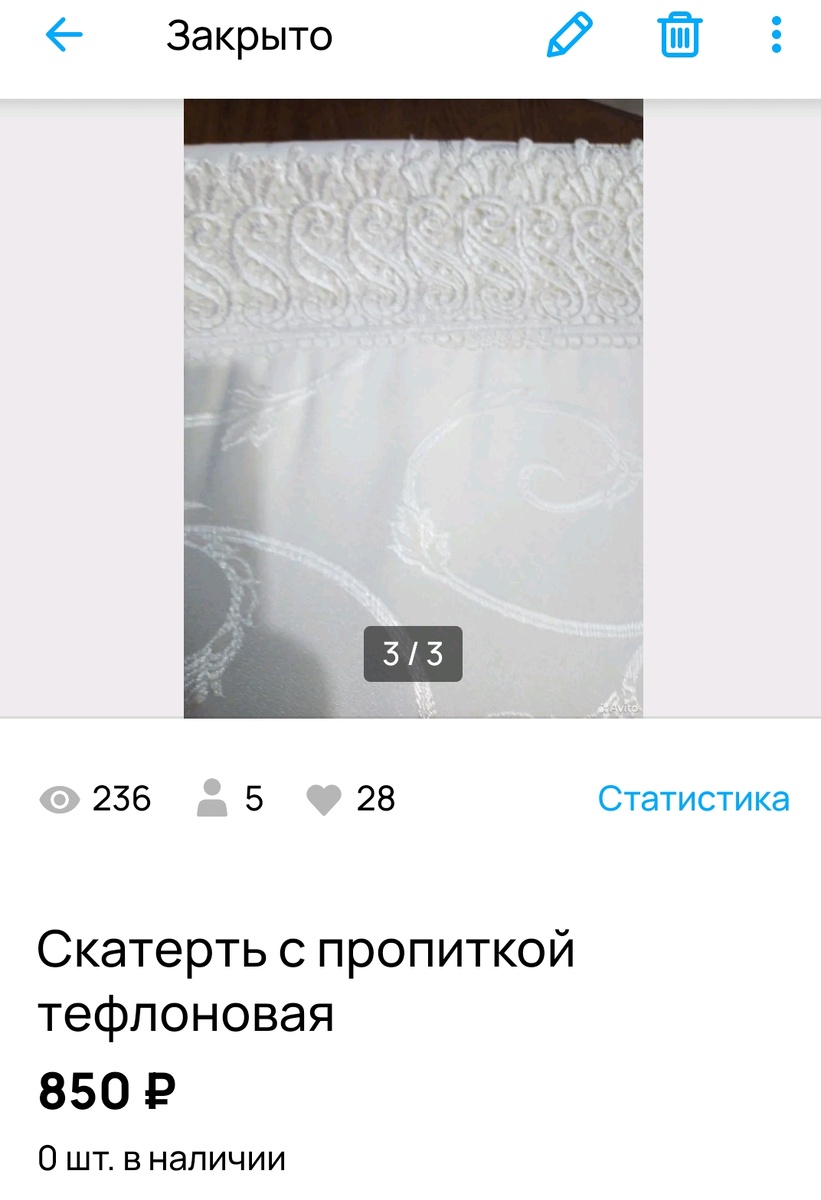Open the trash icon to delete the listing

click(678, 35)
